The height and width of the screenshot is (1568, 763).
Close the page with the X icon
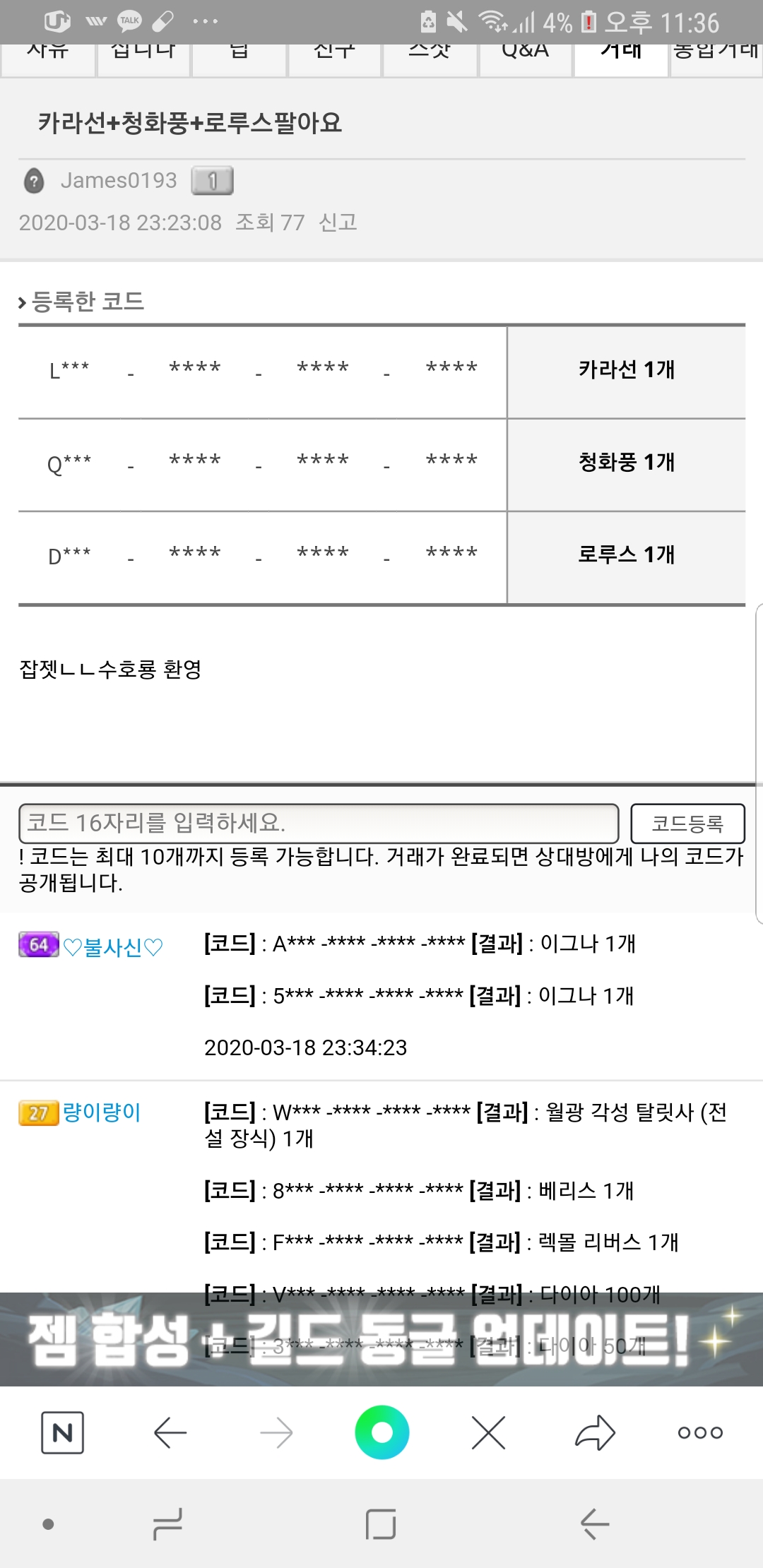coord(488,1432)
